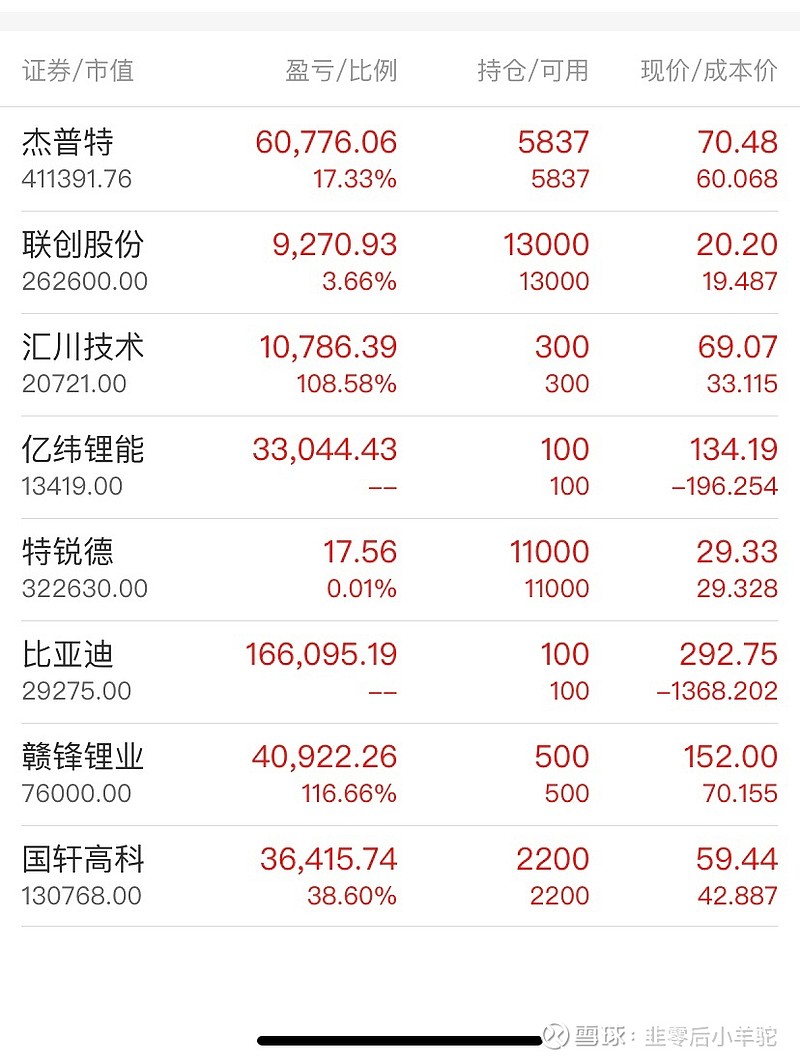This screenshot has height=1061, width=800.
Task: Click the 证券/市值 column header
Action: [x=78, y=71]
